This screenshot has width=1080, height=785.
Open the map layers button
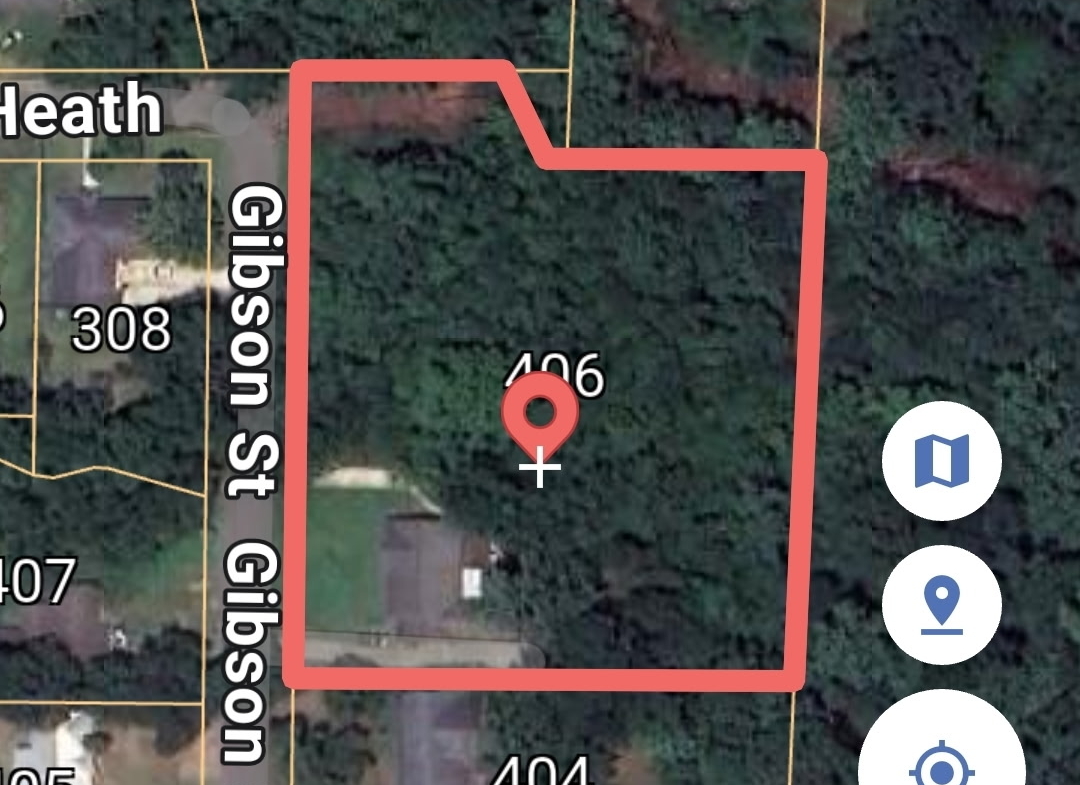pyautogui.click(x=941, y=461)
